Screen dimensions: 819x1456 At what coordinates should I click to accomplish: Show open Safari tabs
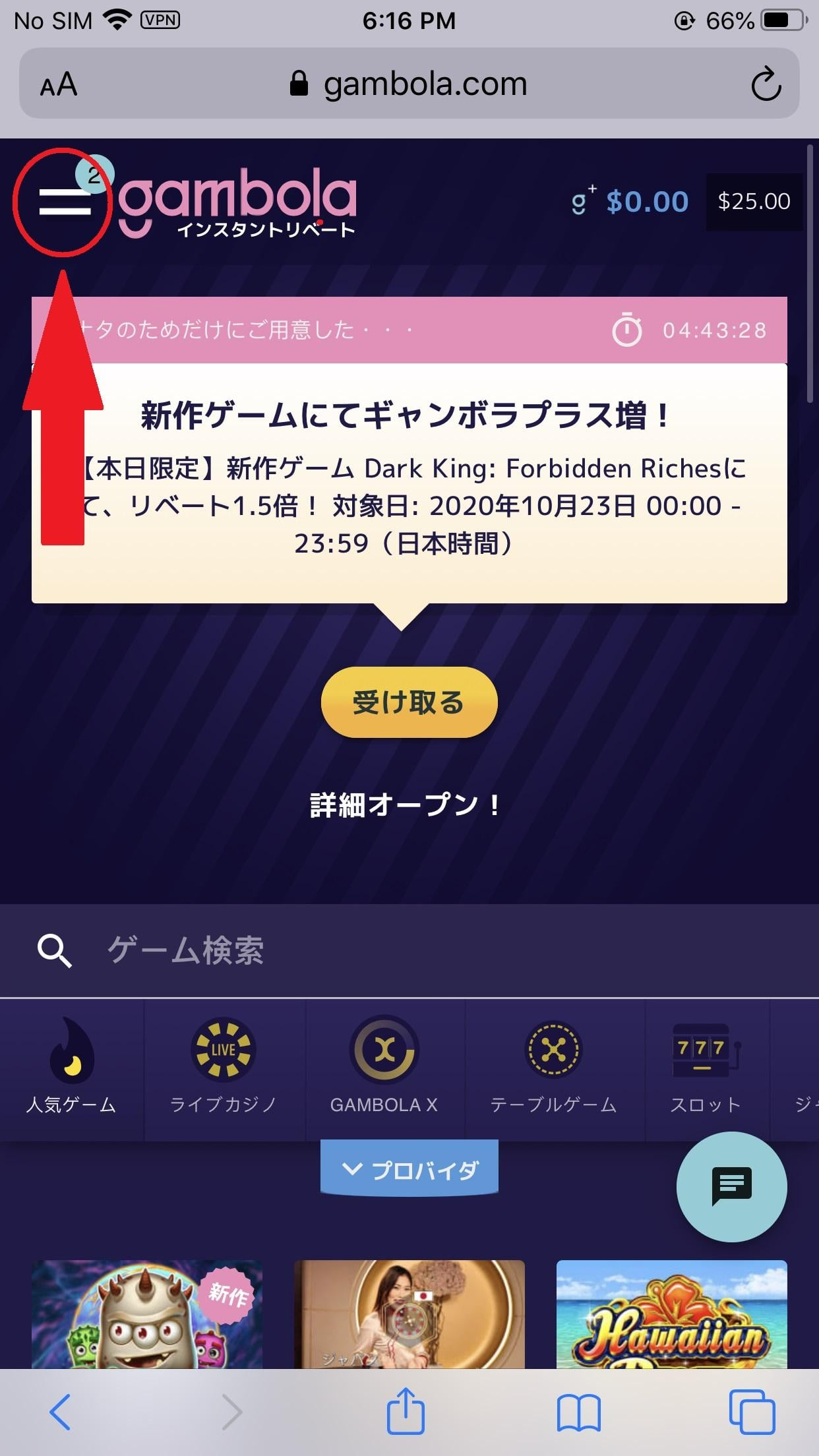coord(751,1412)
